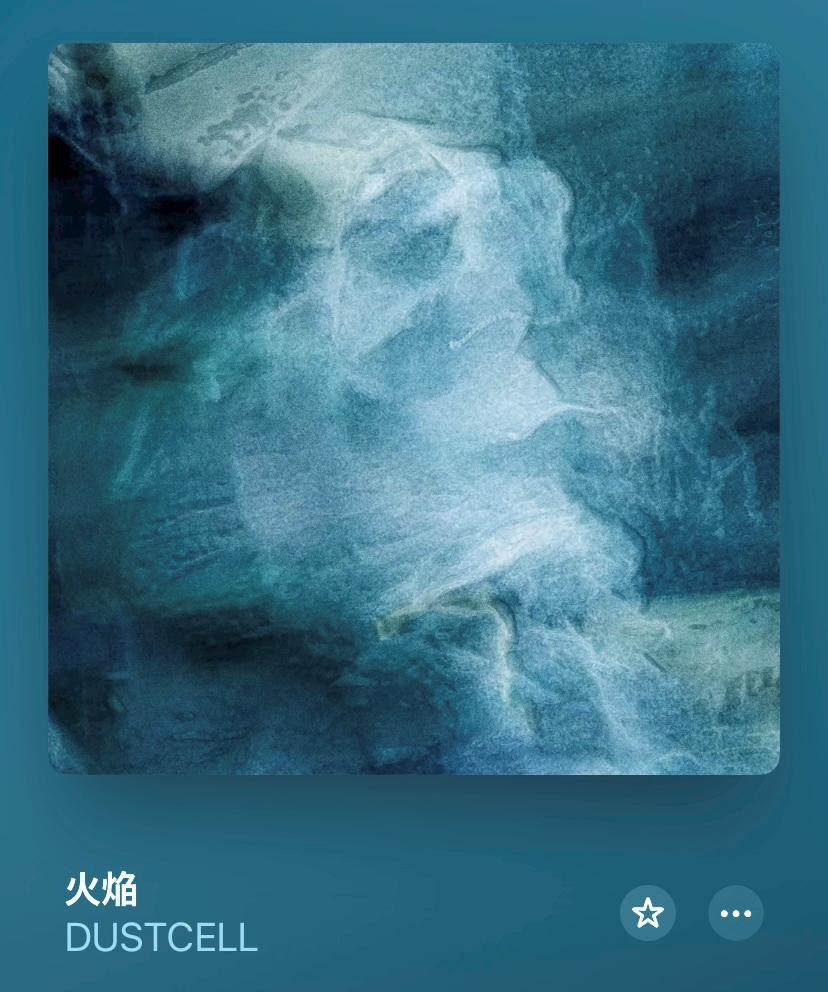Favorite the song 火焔 with the star
The width and height of the screenshot is (828, 992).
point(648,913)
